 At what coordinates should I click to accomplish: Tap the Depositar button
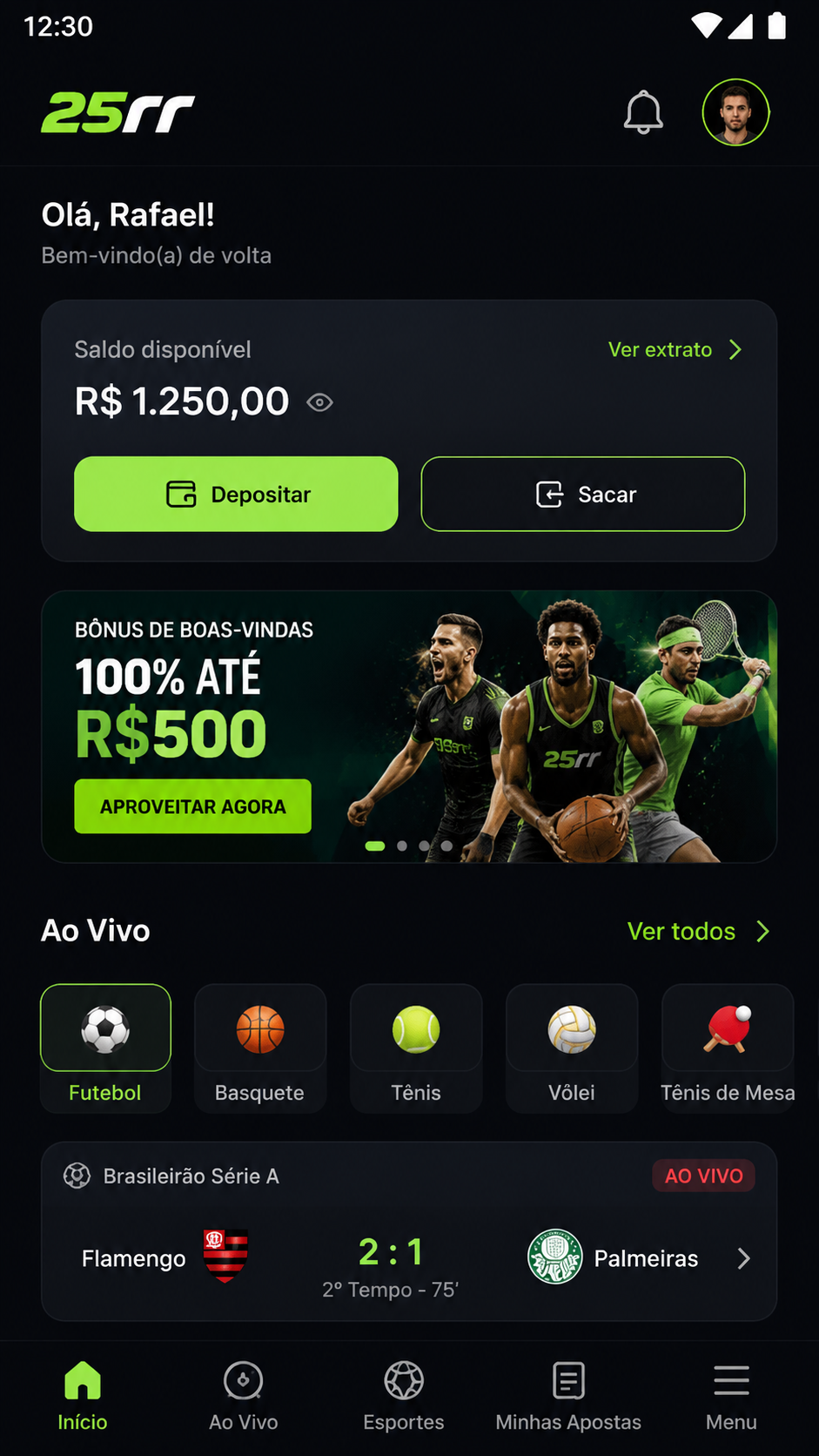[x=236, y=494]
